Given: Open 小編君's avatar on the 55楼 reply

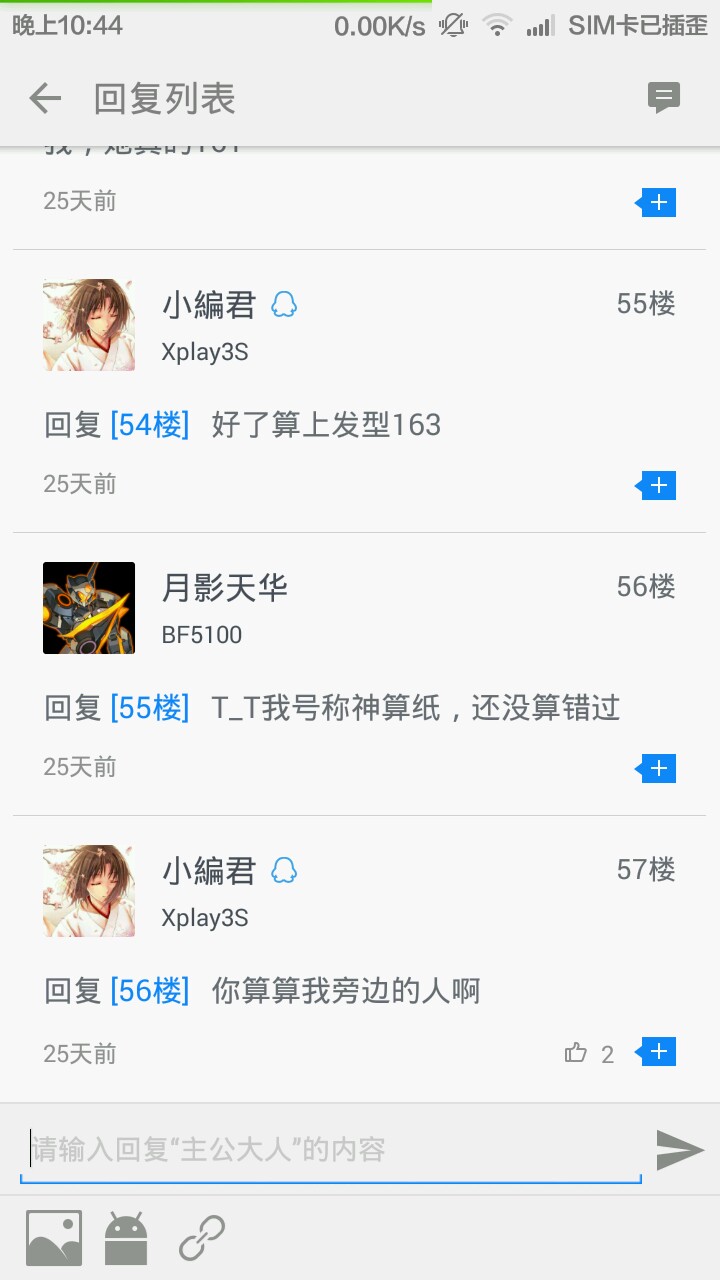Looking at the screenshot, I should point(89,325).
